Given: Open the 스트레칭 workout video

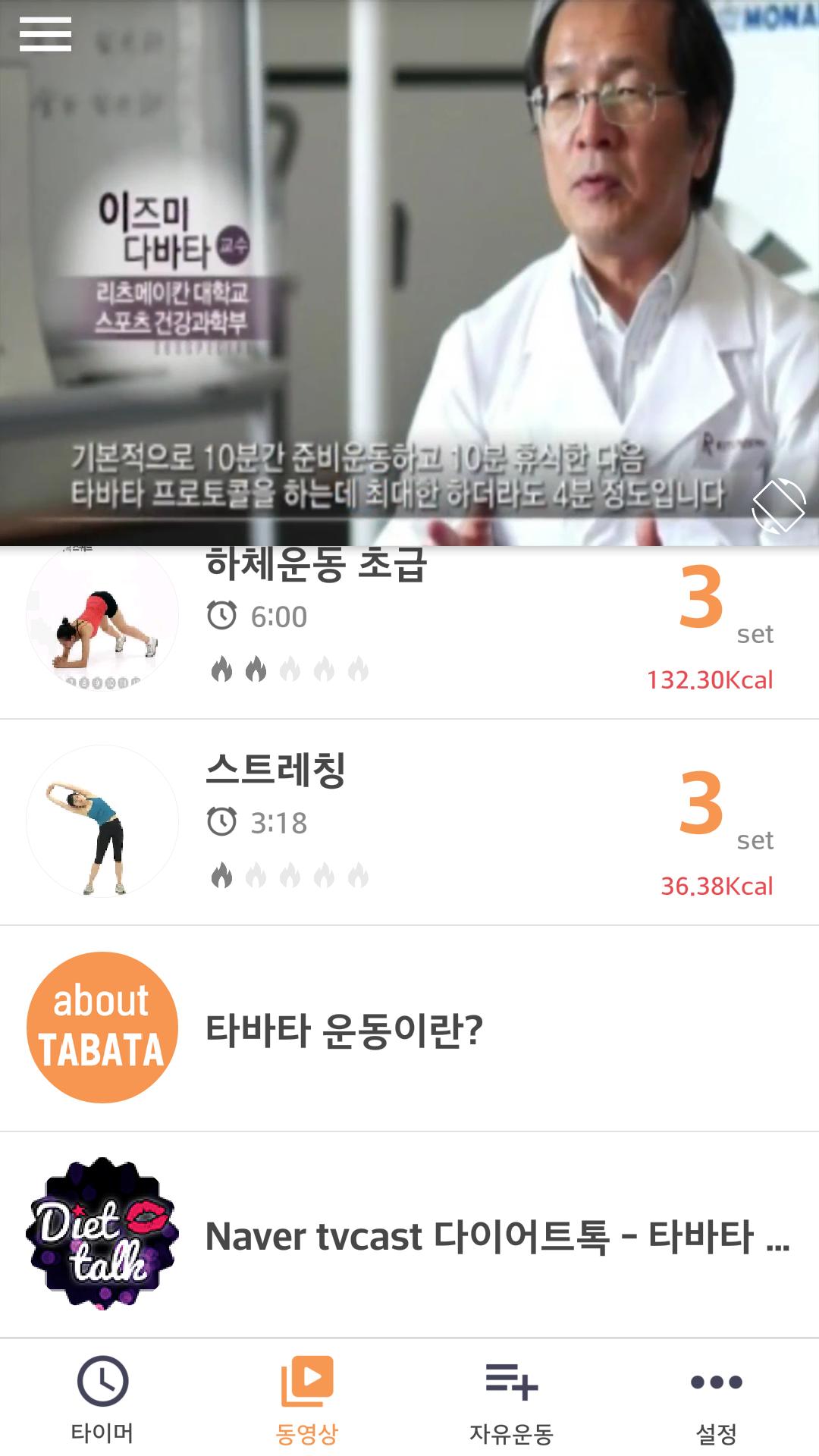Looking at the screenshot, I should pyautogui.click(x=409, y=822).
